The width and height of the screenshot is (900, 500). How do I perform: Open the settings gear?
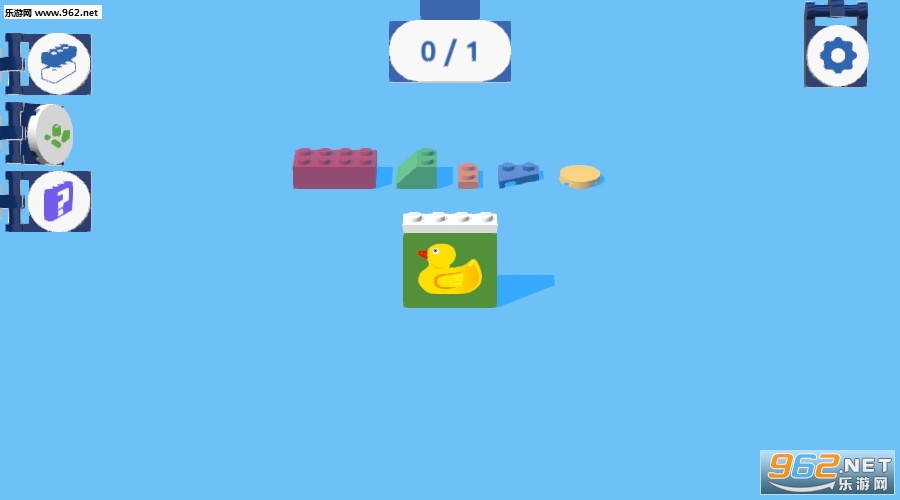(x=837, y=55)
